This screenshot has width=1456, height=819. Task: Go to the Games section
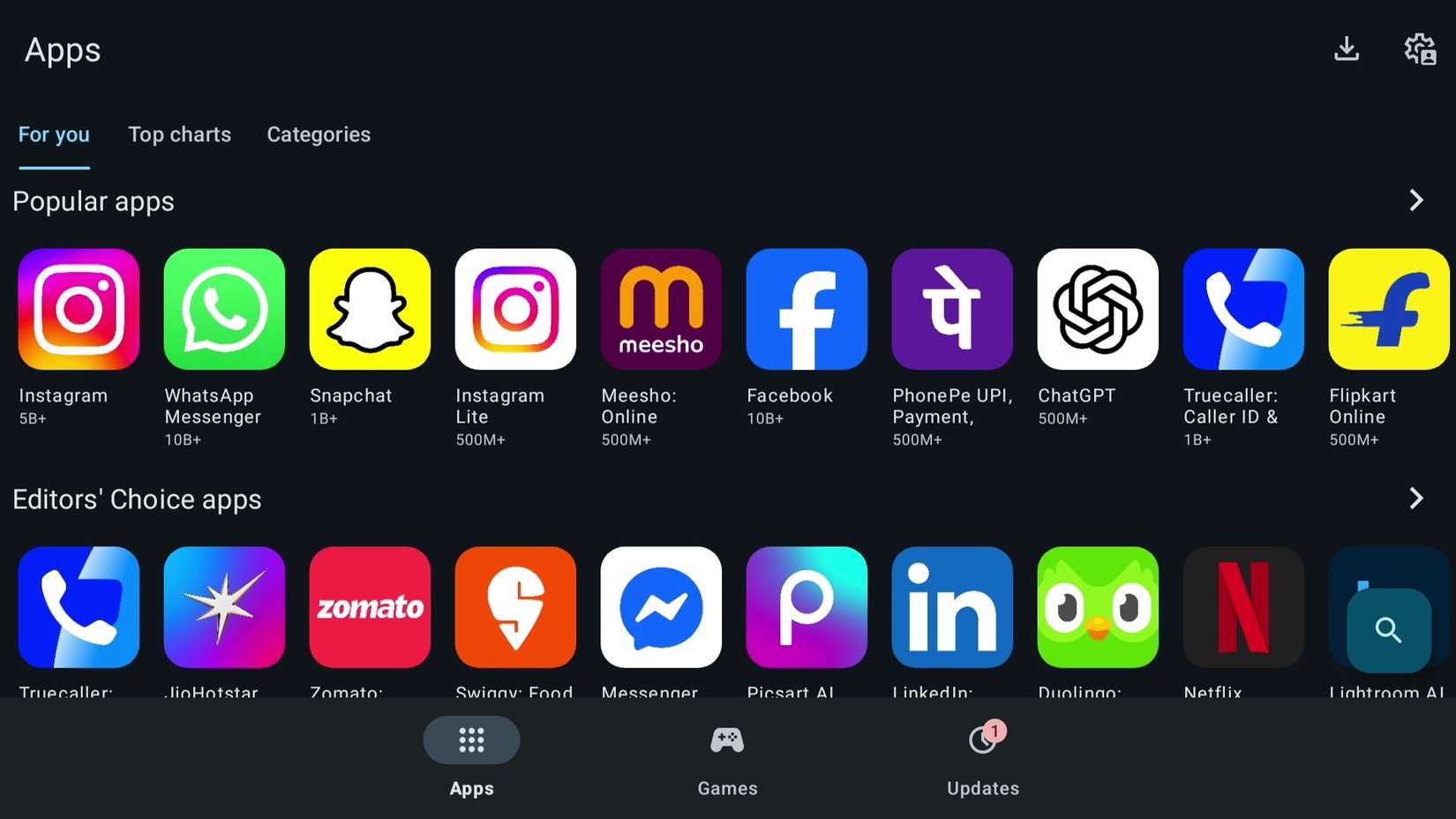[727, 757]
